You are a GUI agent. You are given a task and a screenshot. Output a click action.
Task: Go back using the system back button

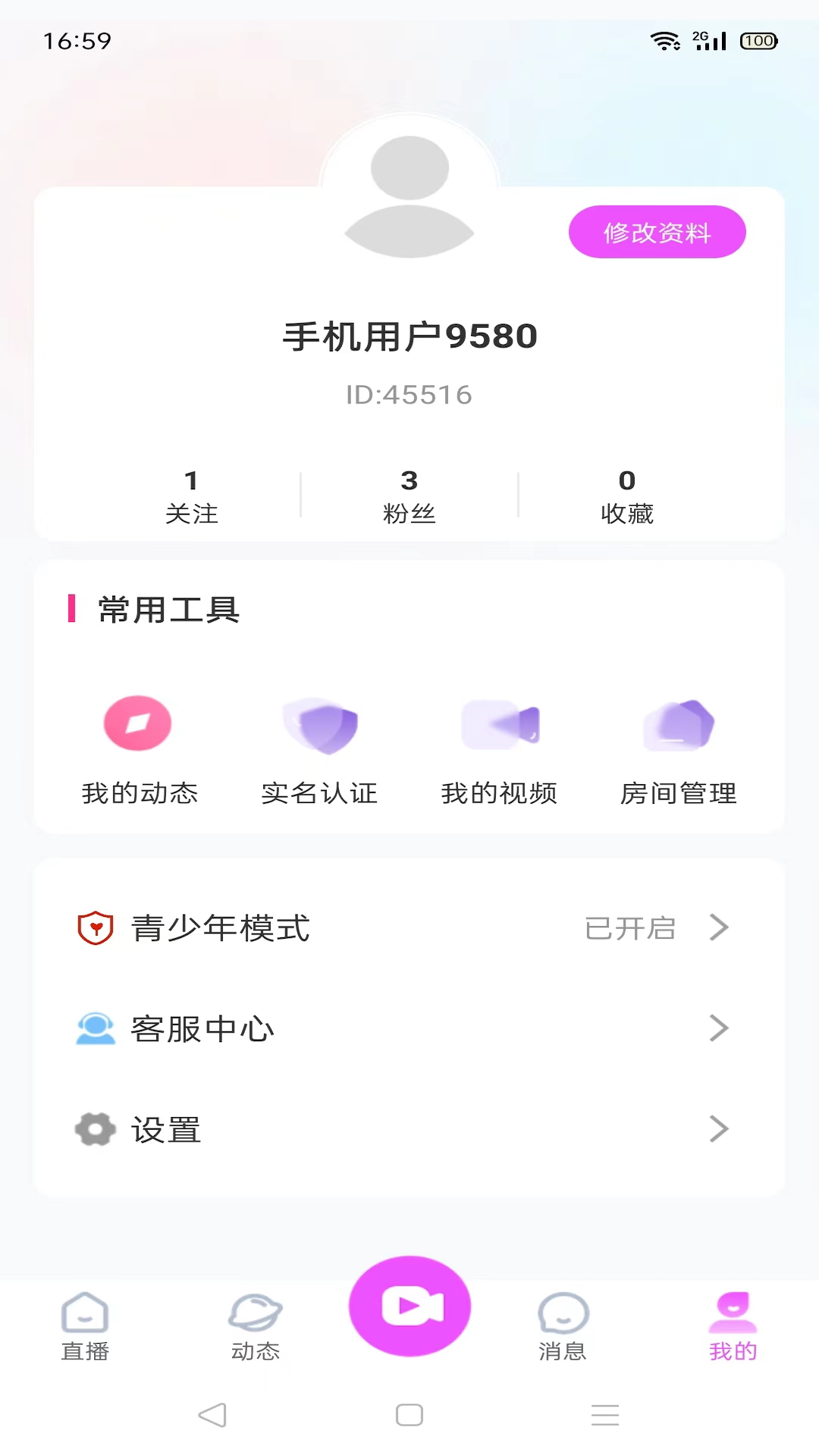click(212, 1415)
